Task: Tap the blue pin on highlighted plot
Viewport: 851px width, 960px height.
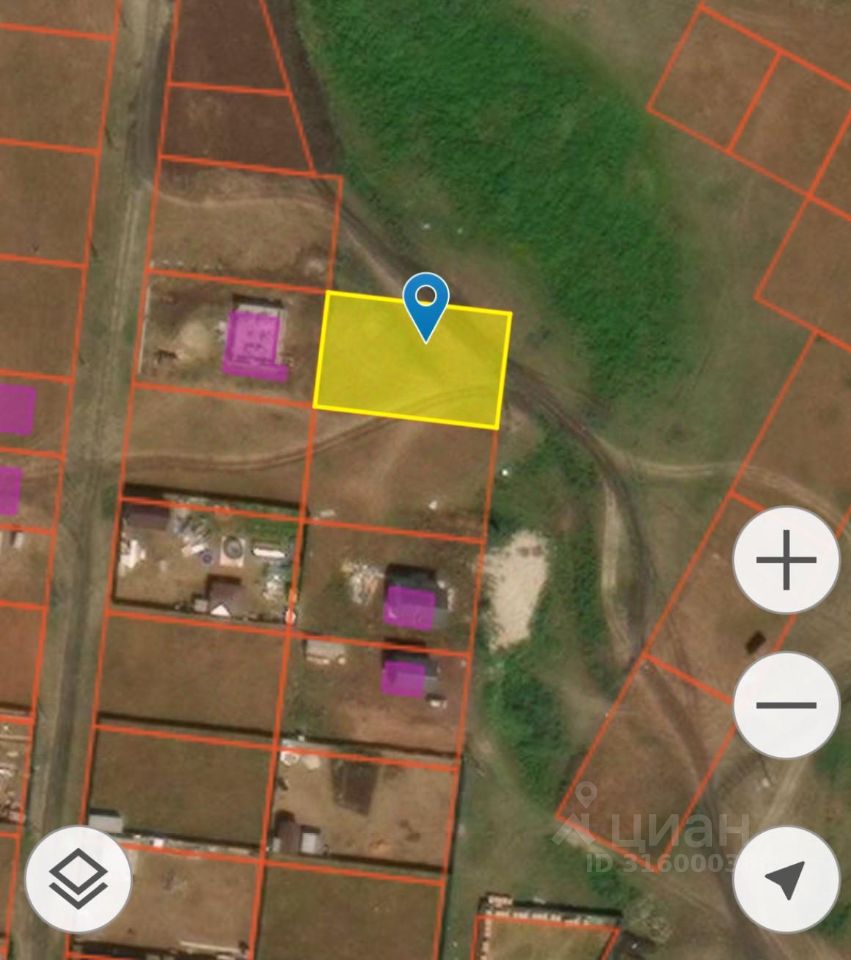Action: pos(426,304)
